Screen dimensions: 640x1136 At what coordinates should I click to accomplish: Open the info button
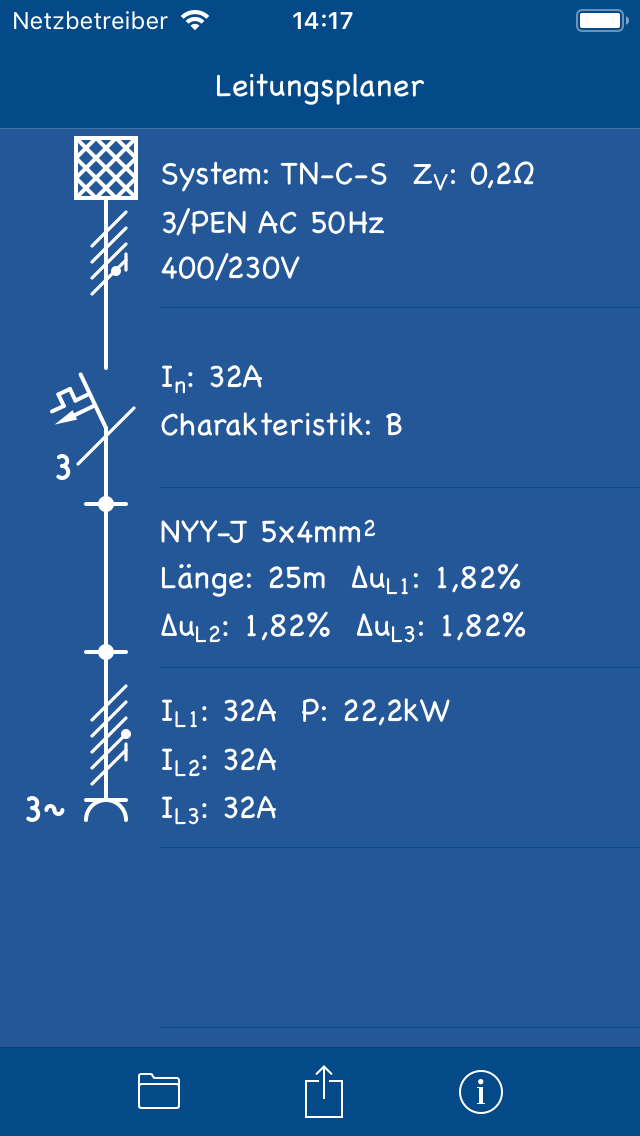[x=481, y=1090]
